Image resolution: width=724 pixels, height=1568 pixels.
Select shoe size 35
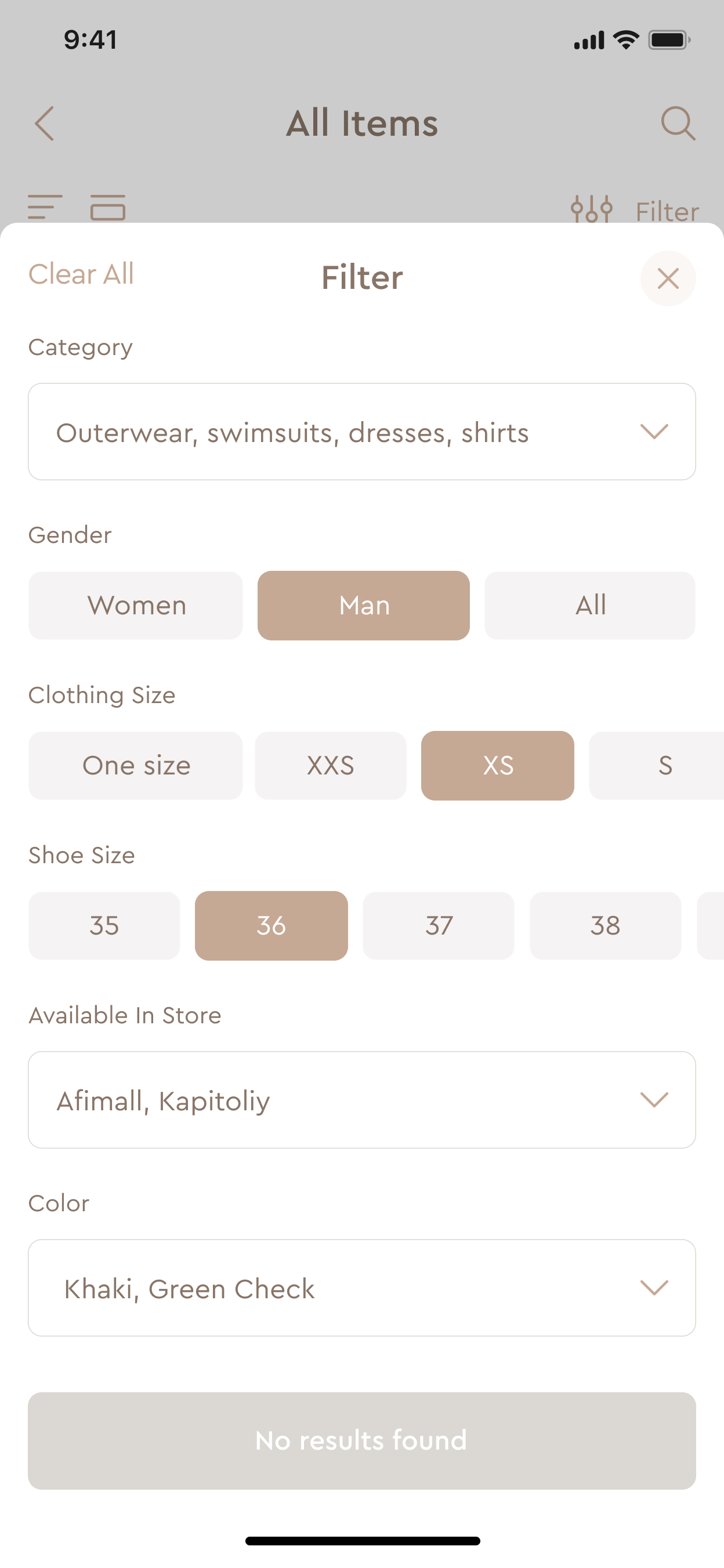click(x=104, y=926)
